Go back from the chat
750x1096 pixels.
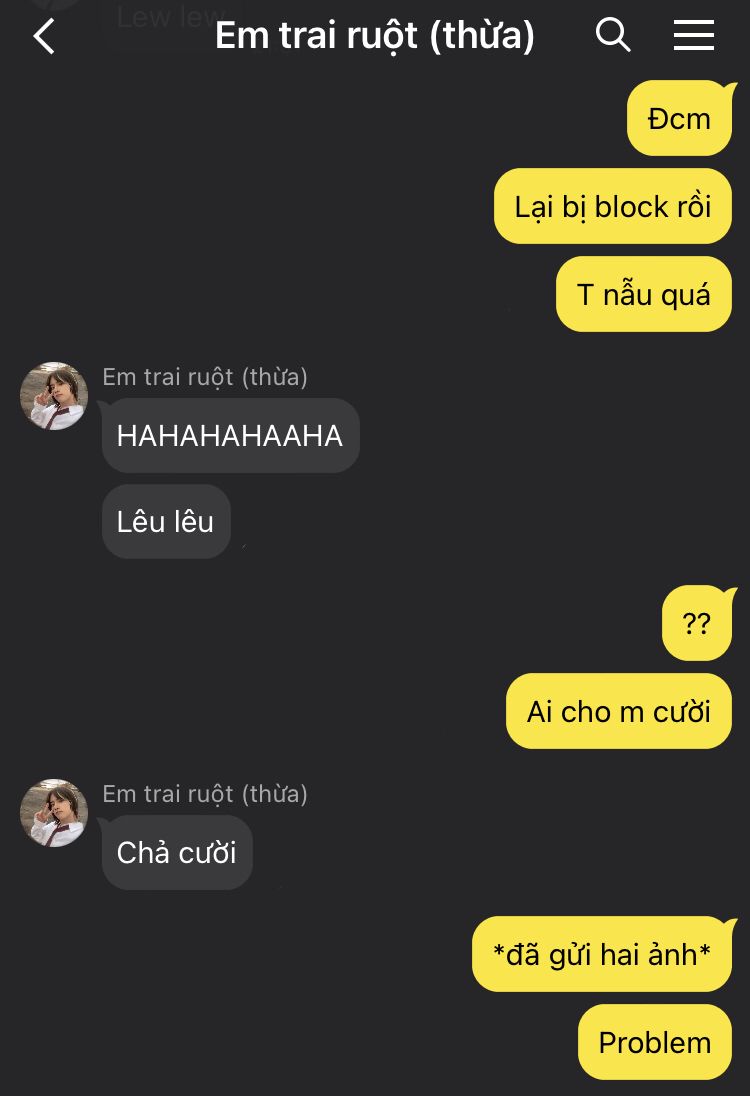pos(44,36)
